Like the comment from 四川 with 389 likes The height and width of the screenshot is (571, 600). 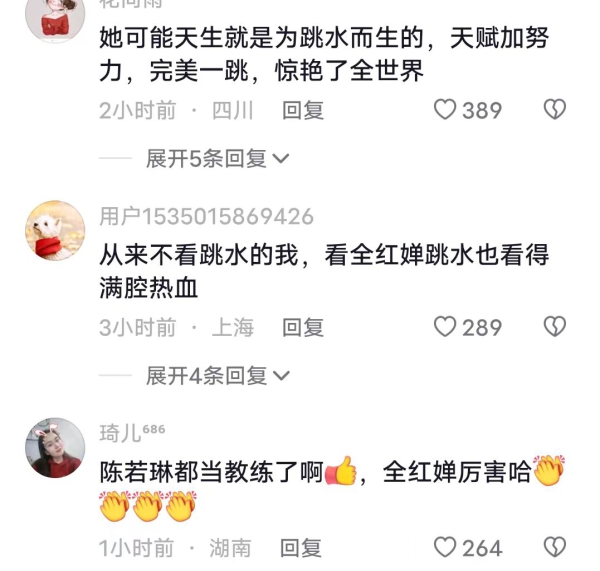pyautogui.click(x=446, y=110)
